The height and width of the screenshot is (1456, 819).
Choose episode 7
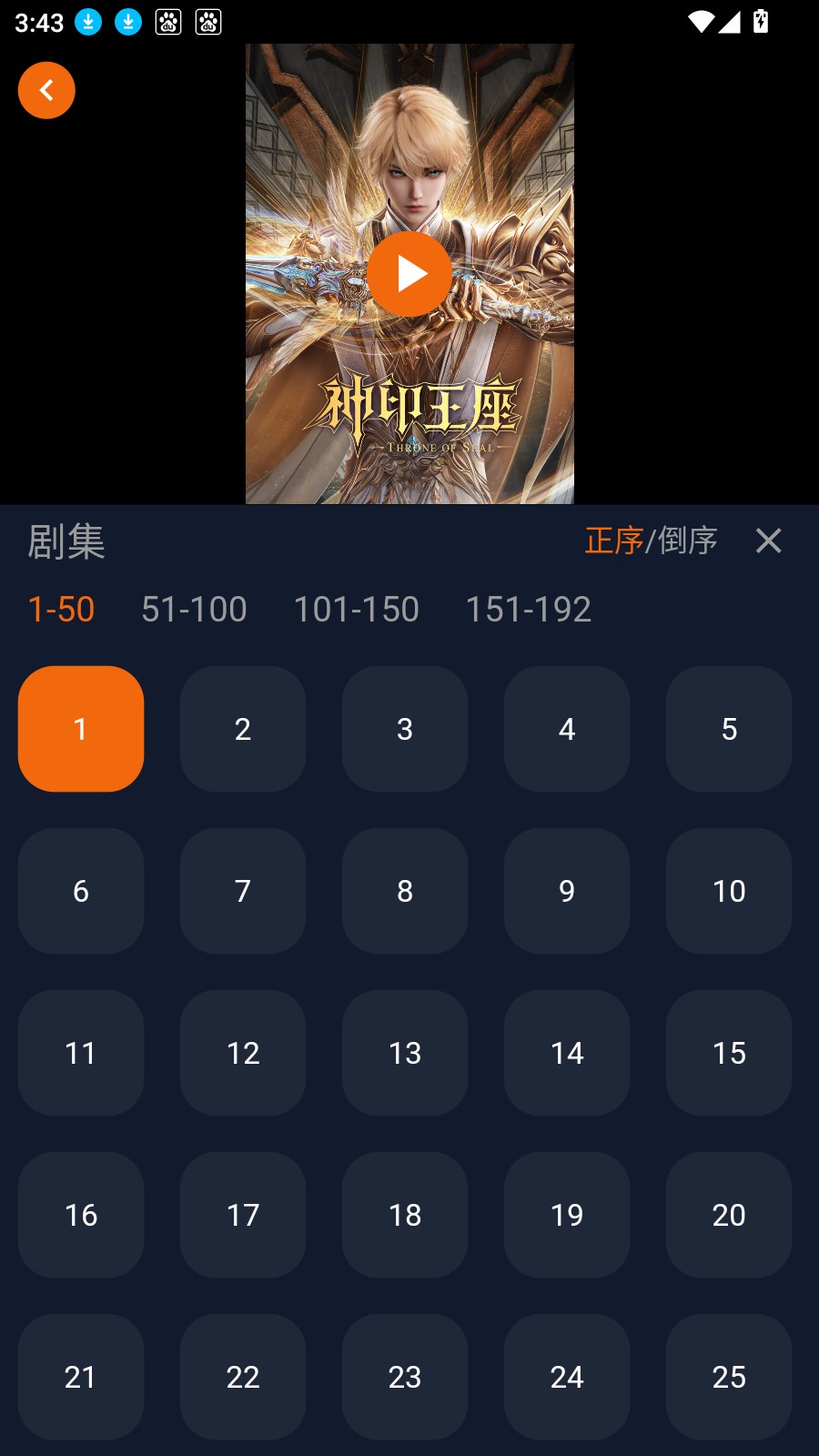(x=243, y=891)
